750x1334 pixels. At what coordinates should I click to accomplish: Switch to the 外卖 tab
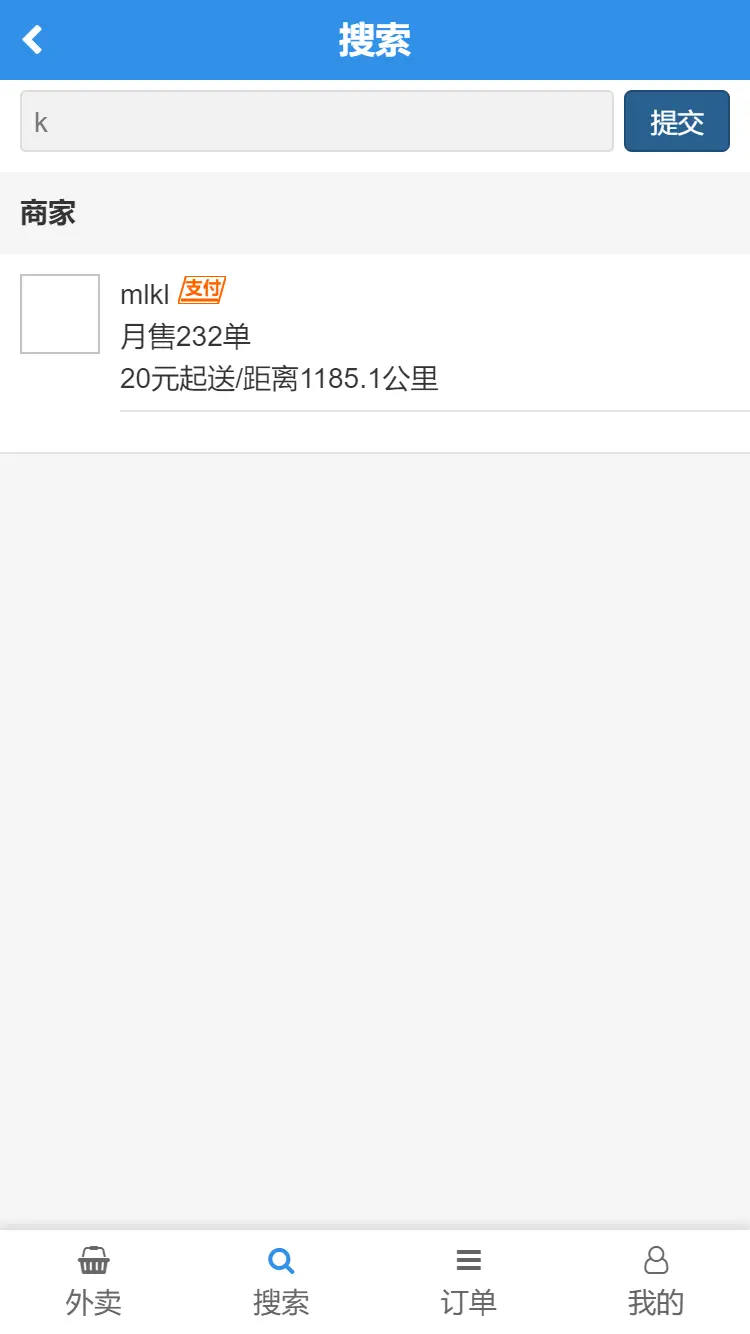click(x=94, y=1282)
